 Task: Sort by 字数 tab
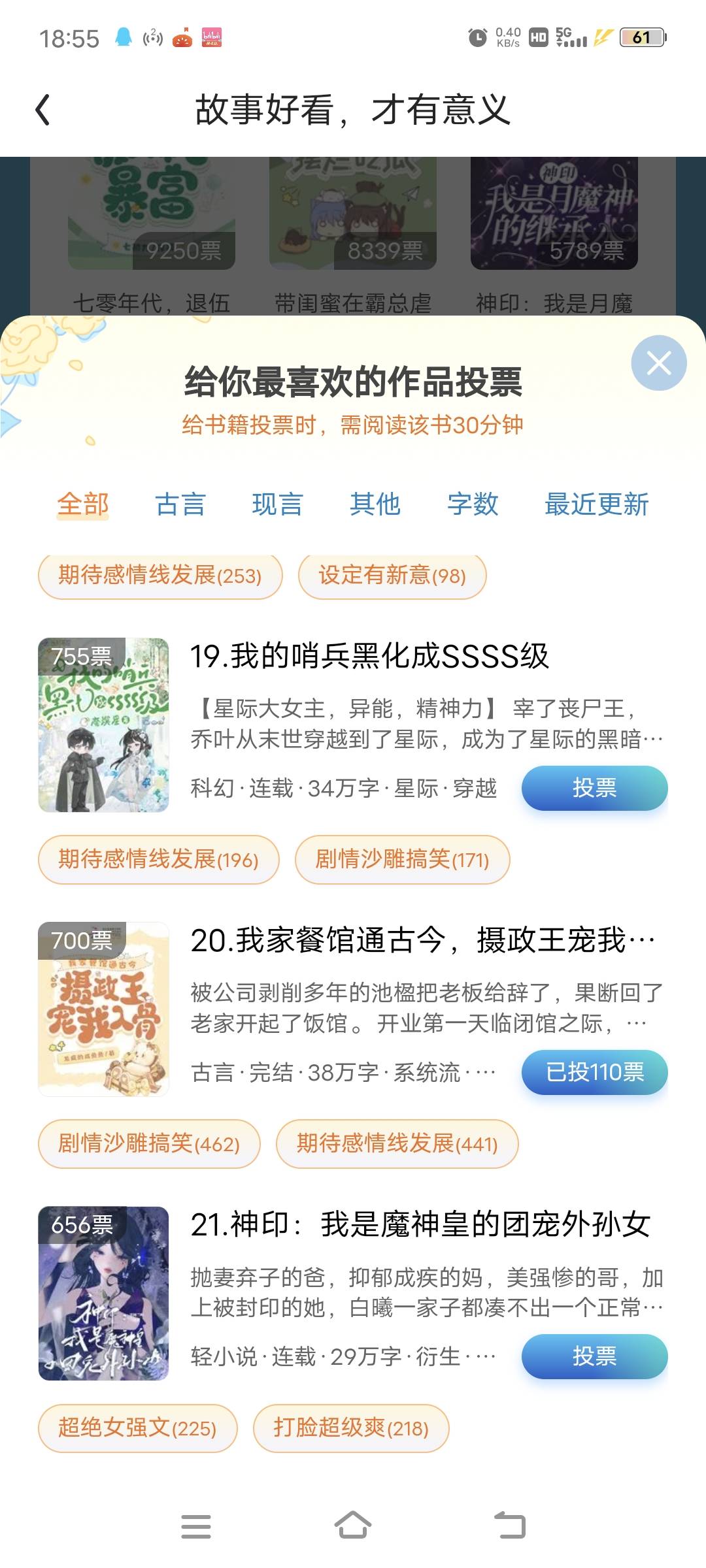click(473, 504)
